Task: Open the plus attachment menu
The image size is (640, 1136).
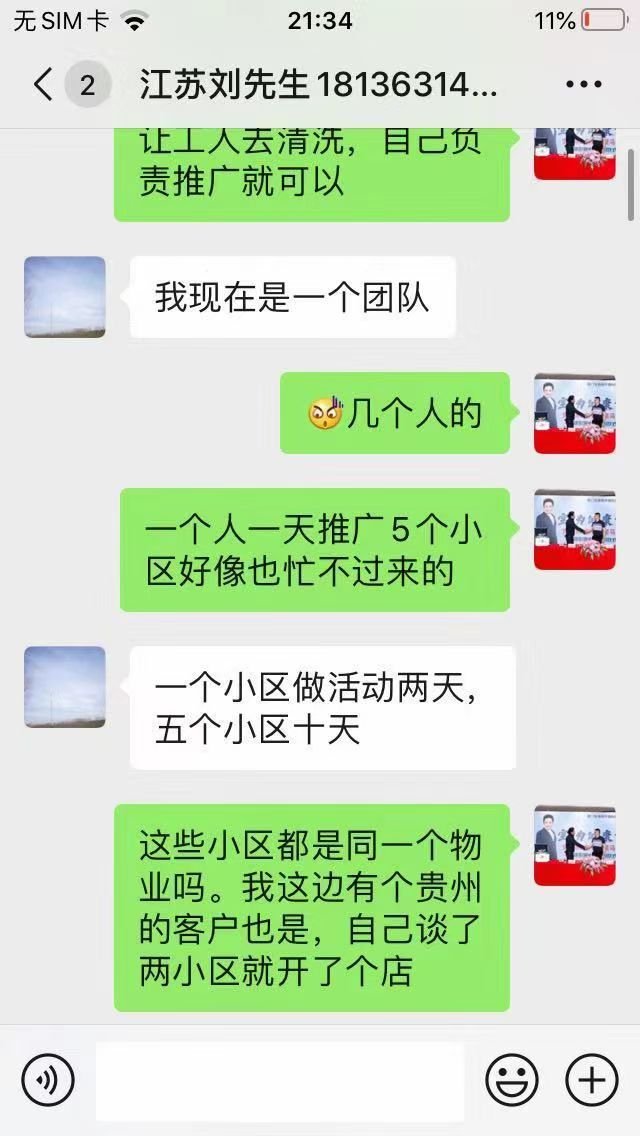Action: (592, 1080)
